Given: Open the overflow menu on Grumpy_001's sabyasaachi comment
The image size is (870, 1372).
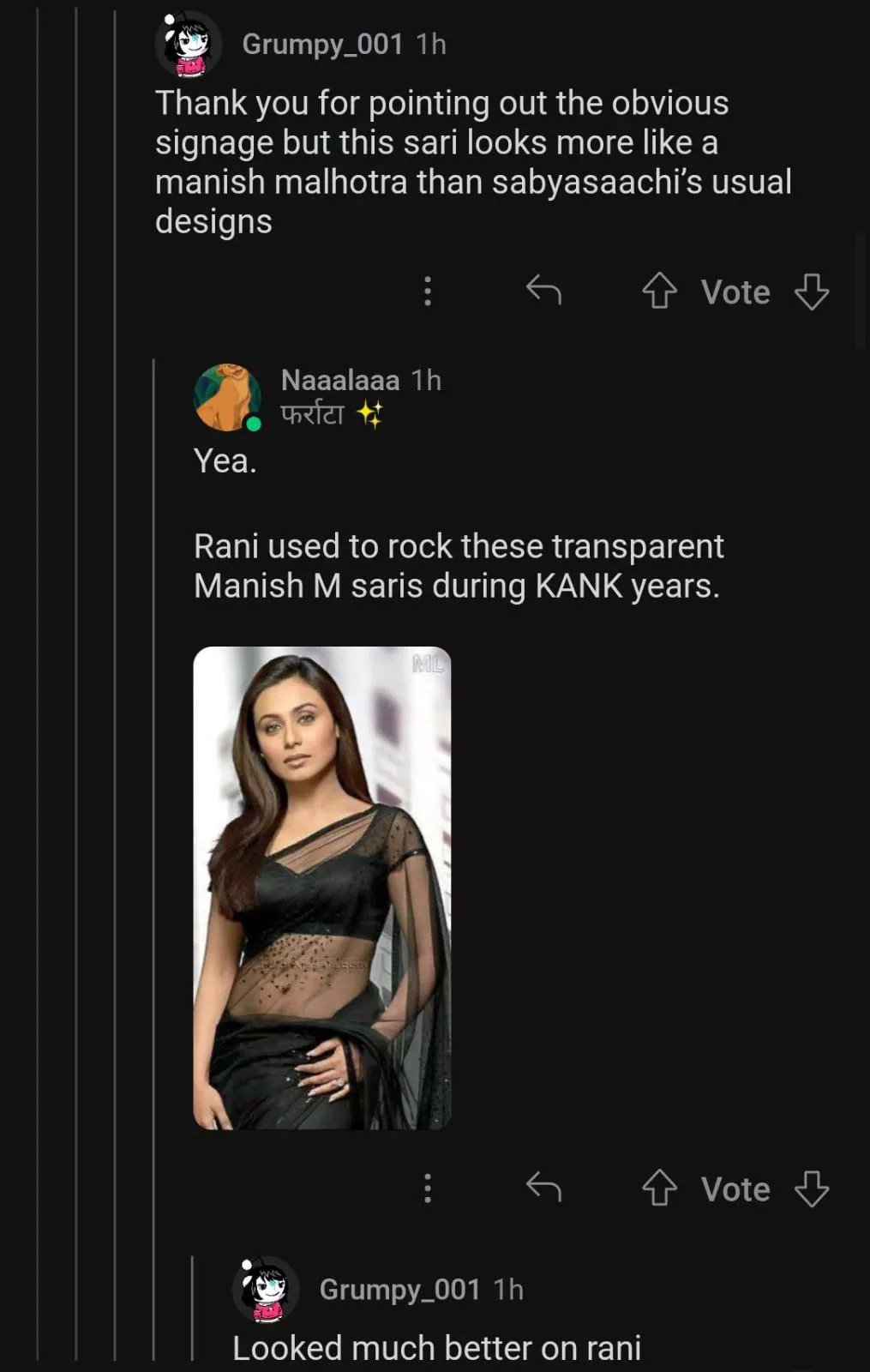Looking at the screenshot, I should [x=428, y=292].
